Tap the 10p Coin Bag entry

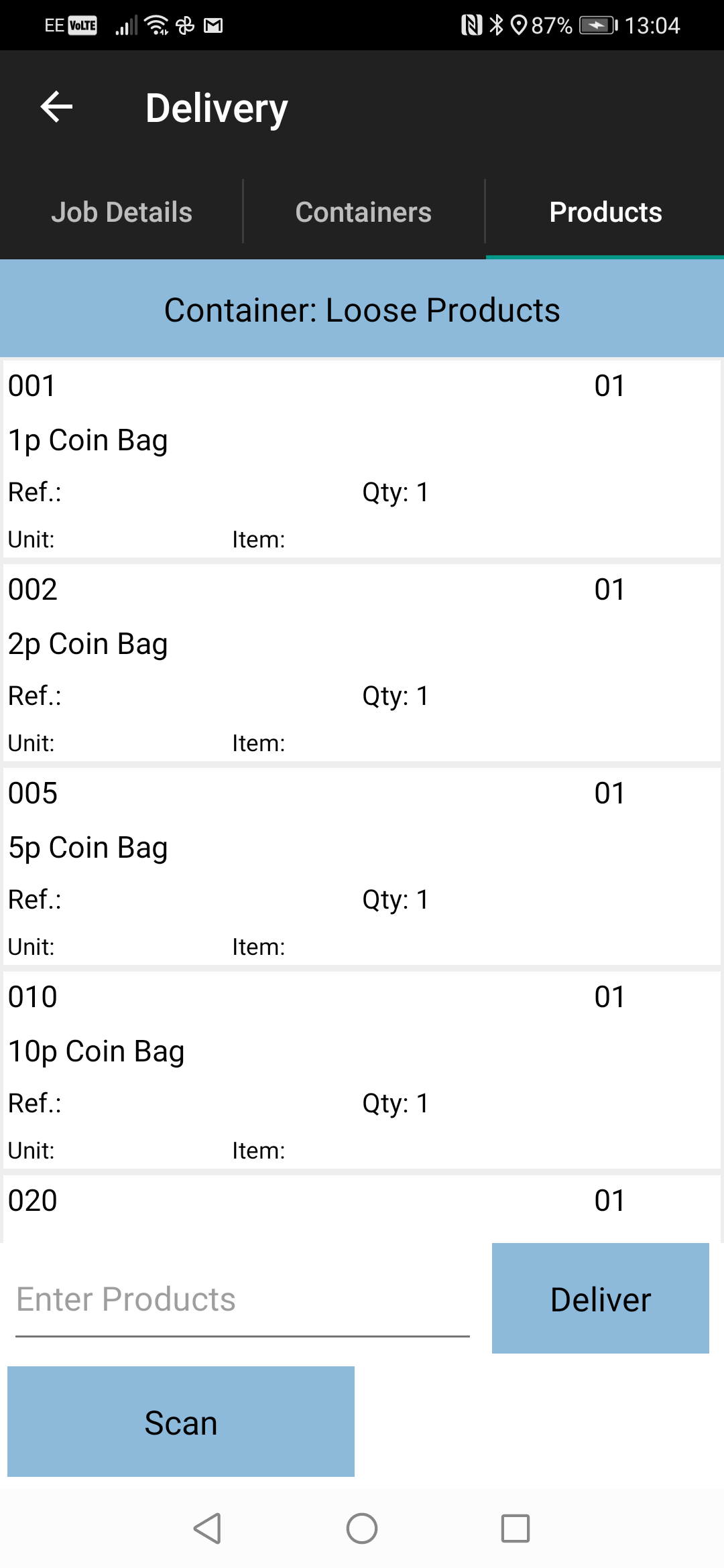362,1070
